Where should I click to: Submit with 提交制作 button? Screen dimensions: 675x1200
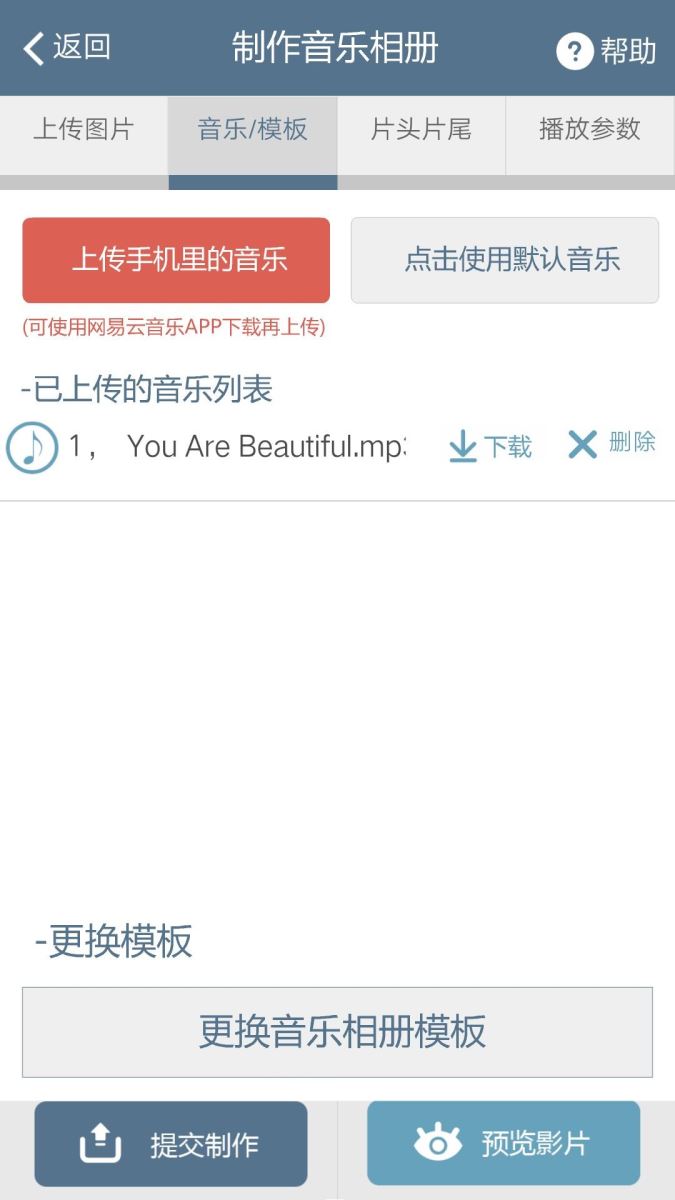[x=171, y=1144]
